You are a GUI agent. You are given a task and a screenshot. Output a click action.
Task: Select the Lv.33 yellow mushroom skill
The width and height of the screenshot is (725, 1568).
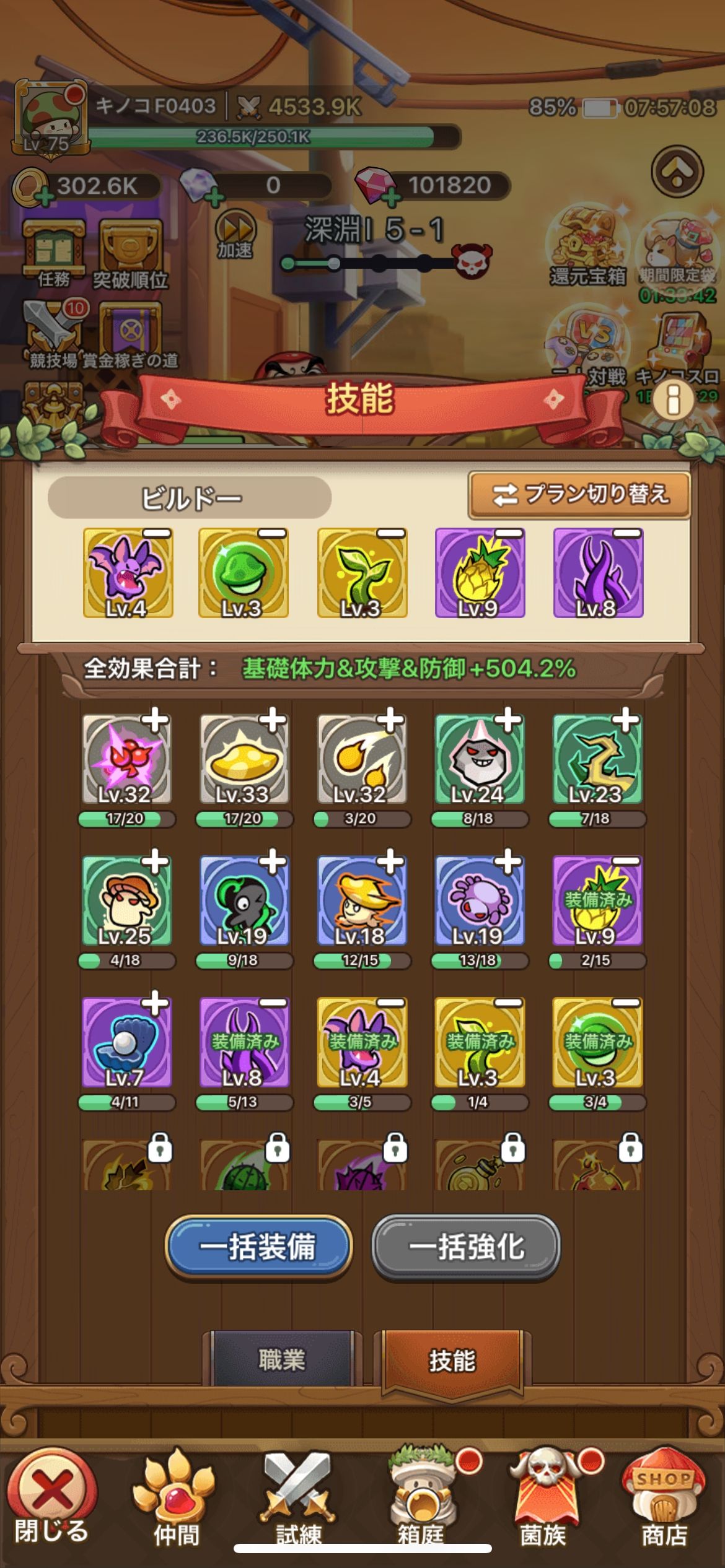tap(244, 760)
